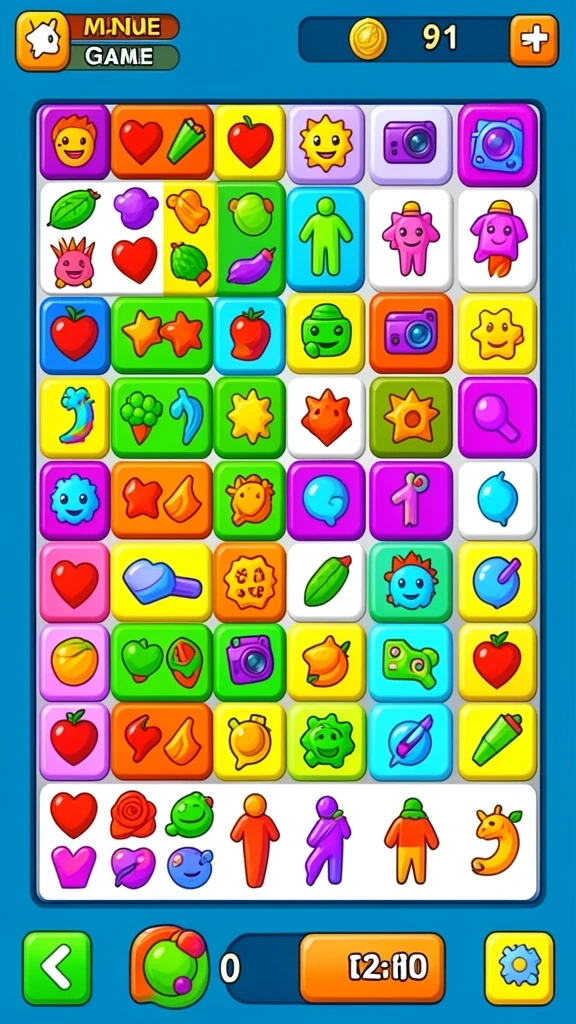Tap the two orange stars tile
The height and width of the screenshot is (1024, 576).
[x=162, y=335]
